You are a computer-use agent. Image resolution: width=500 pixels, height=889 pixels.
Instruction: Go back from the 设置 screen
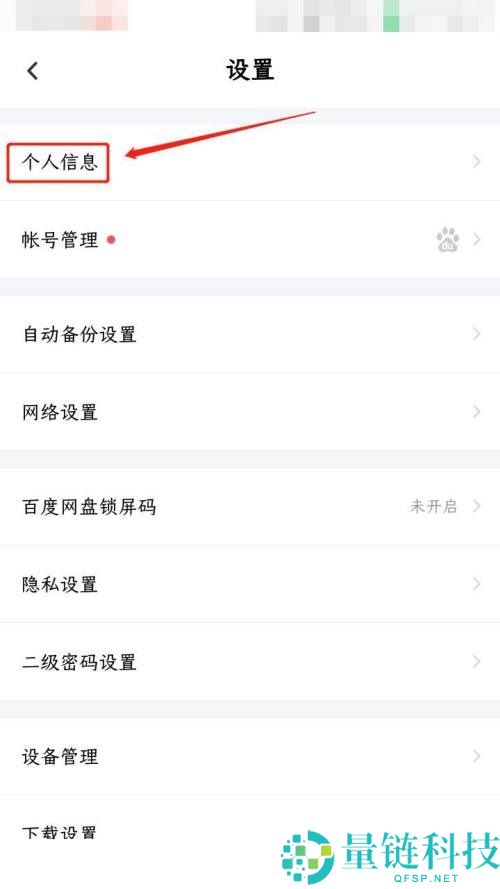(x=33, y=71)
